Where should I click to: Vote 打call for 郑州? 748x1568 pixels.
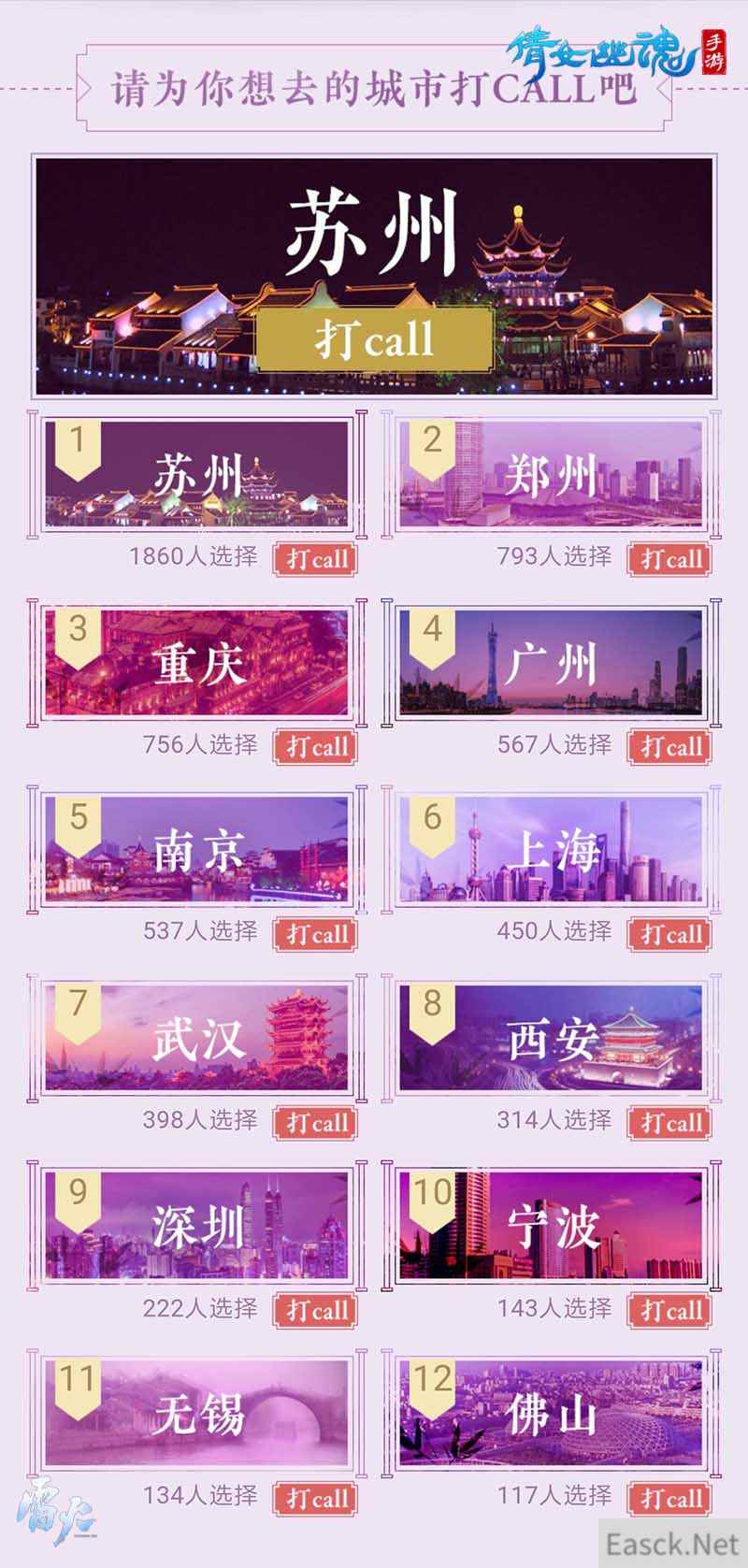670,559
